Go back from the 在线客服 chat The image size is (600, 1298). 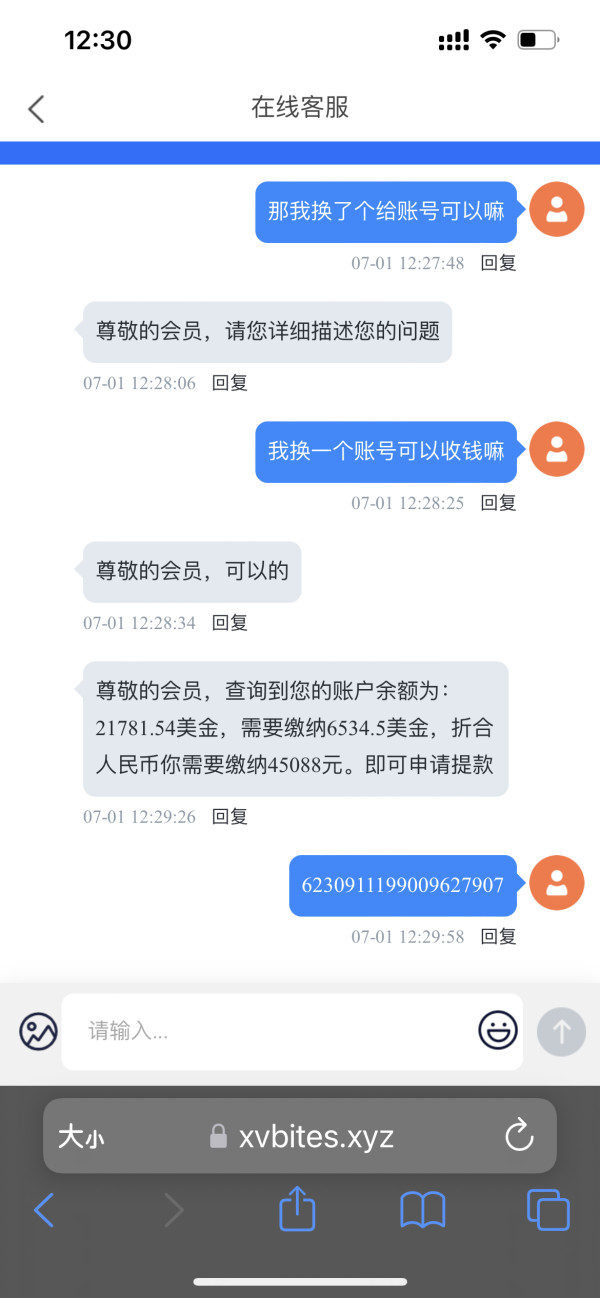(x=36, y=109)
